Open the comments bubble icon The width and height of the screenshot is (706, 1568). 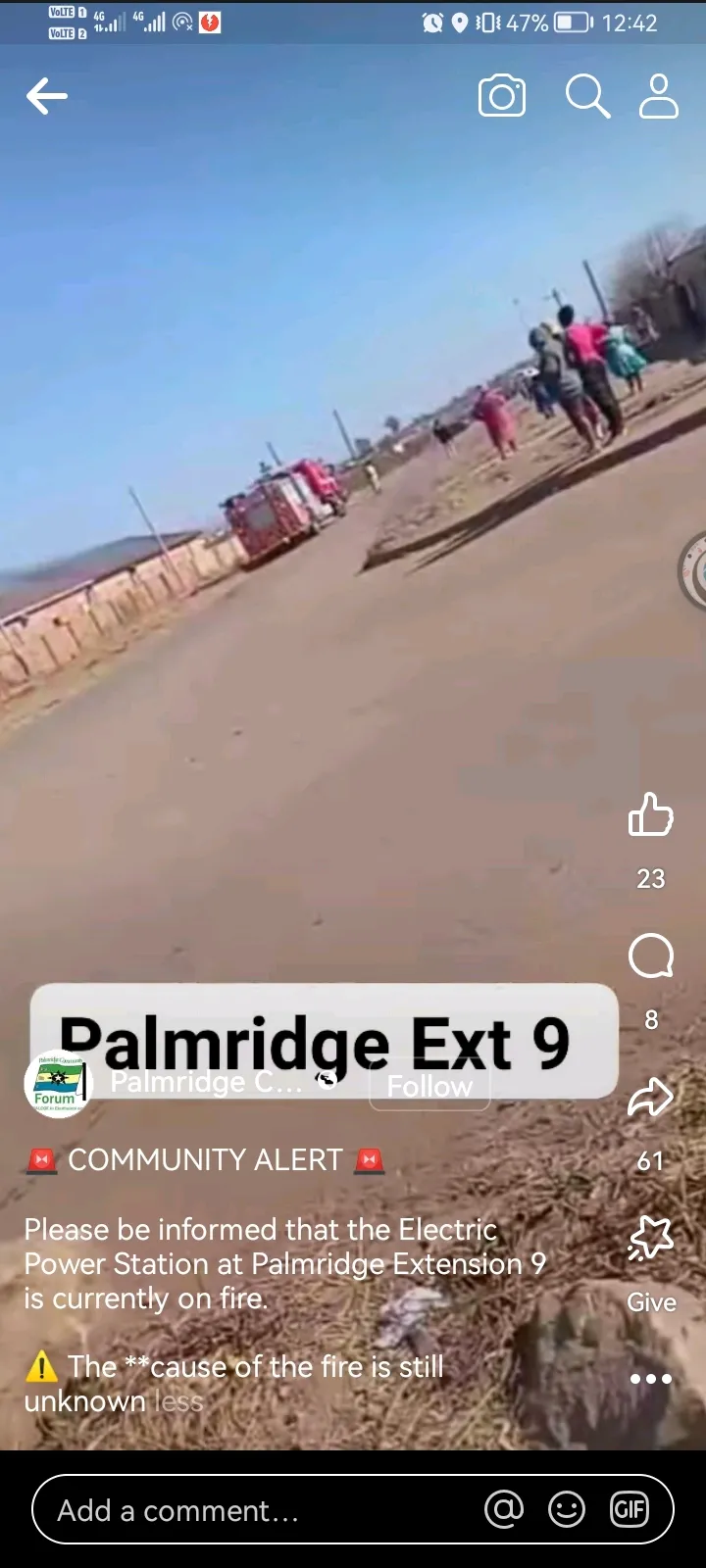pyautogui.click(x=651, y=955)
